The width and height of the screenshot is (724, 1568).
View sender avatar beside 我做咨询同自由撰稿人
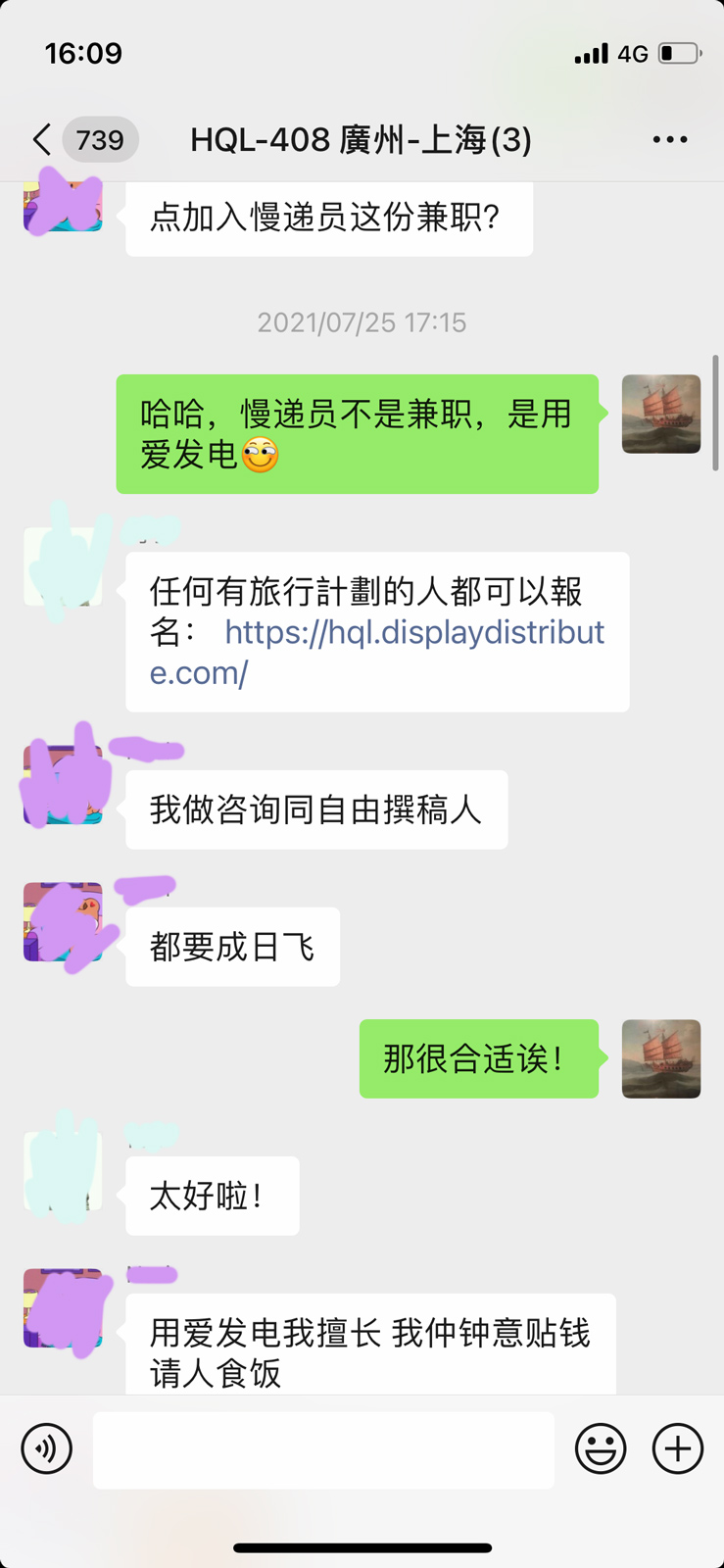pos(63,785)
